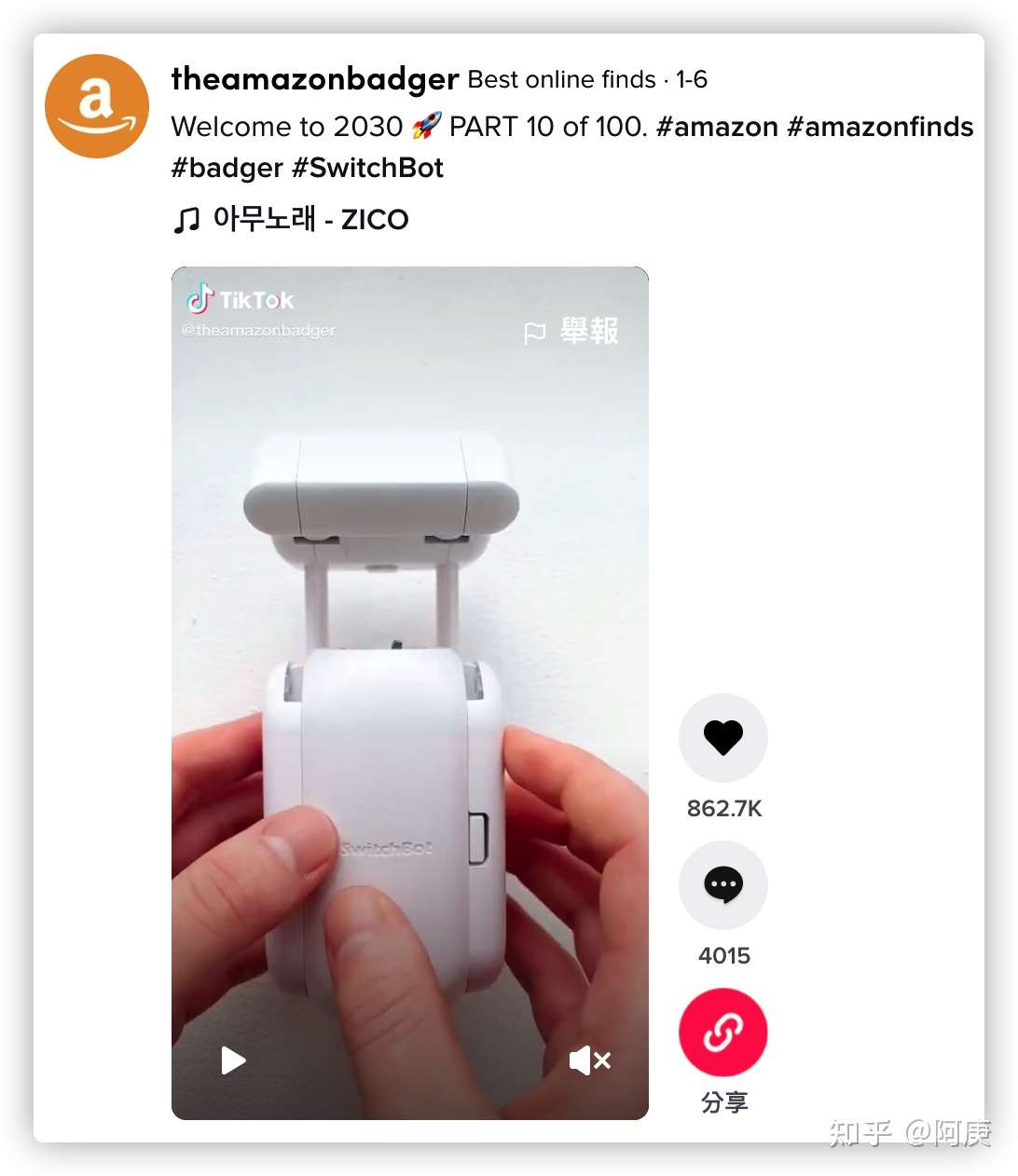Open the 4015 comments
This screenshot has width=1018, height=1176.
pos(722,884)
